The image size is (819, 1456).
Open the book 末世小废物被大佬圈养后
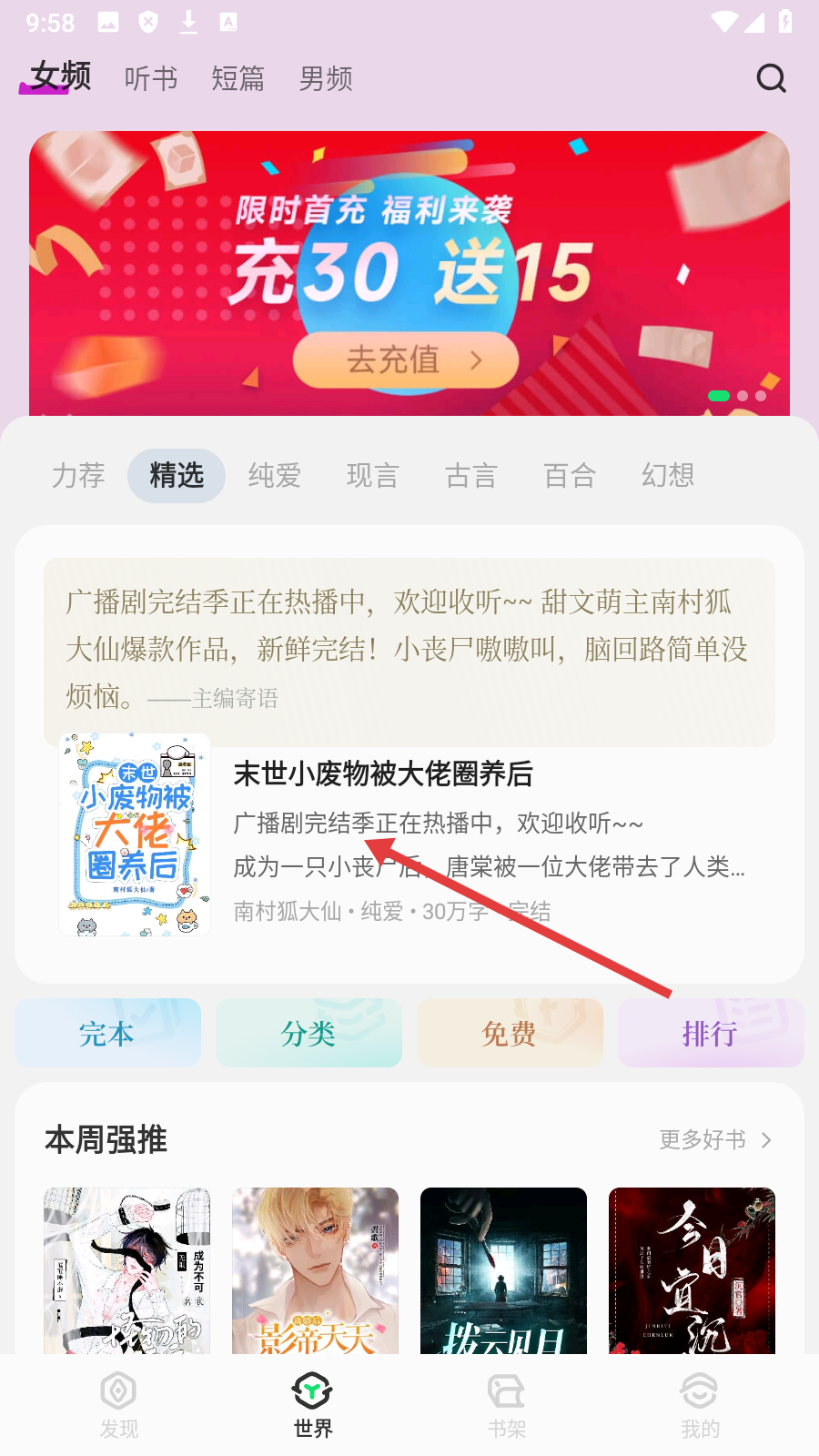pos(382,774)
